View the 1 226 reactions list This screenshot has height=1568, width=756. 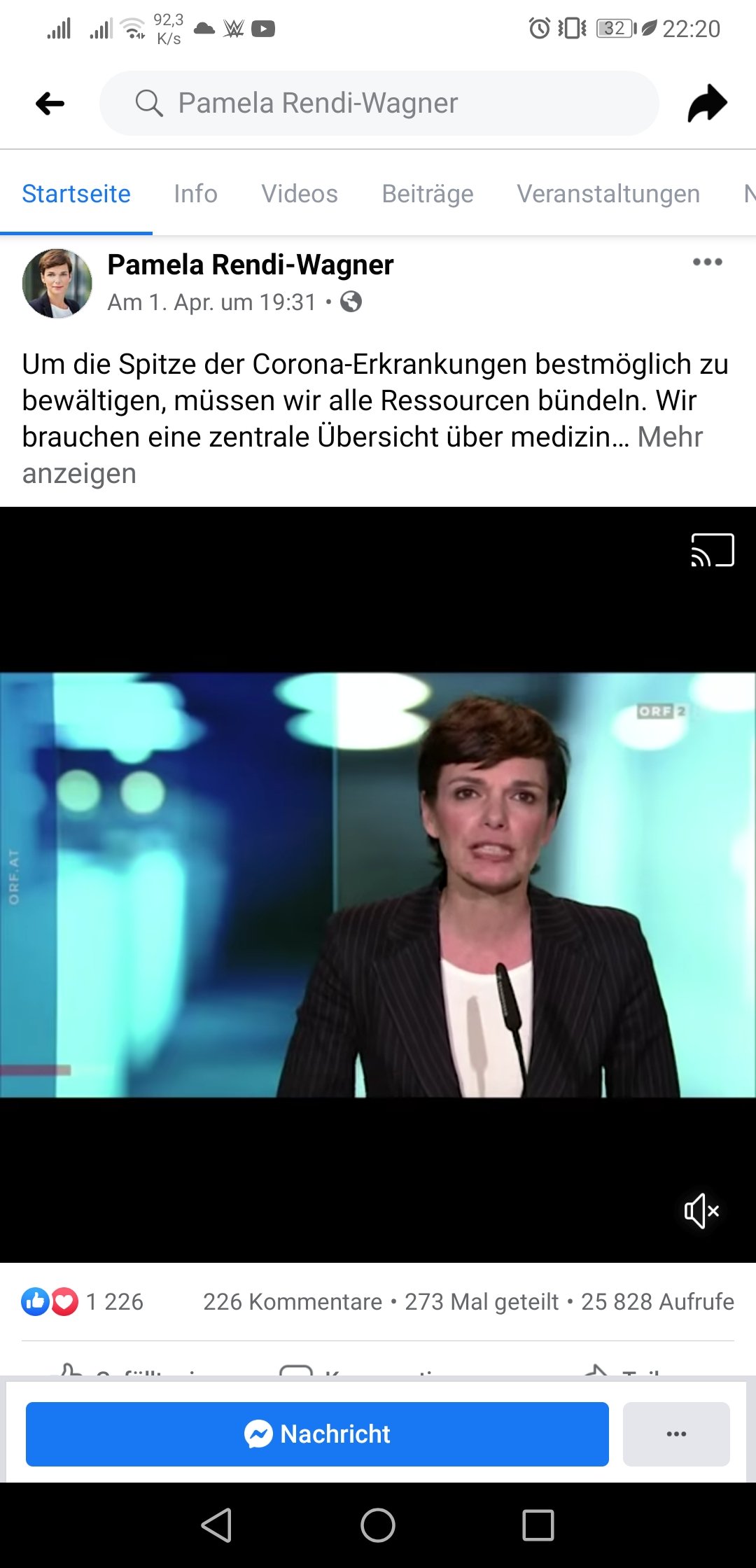83,1302
